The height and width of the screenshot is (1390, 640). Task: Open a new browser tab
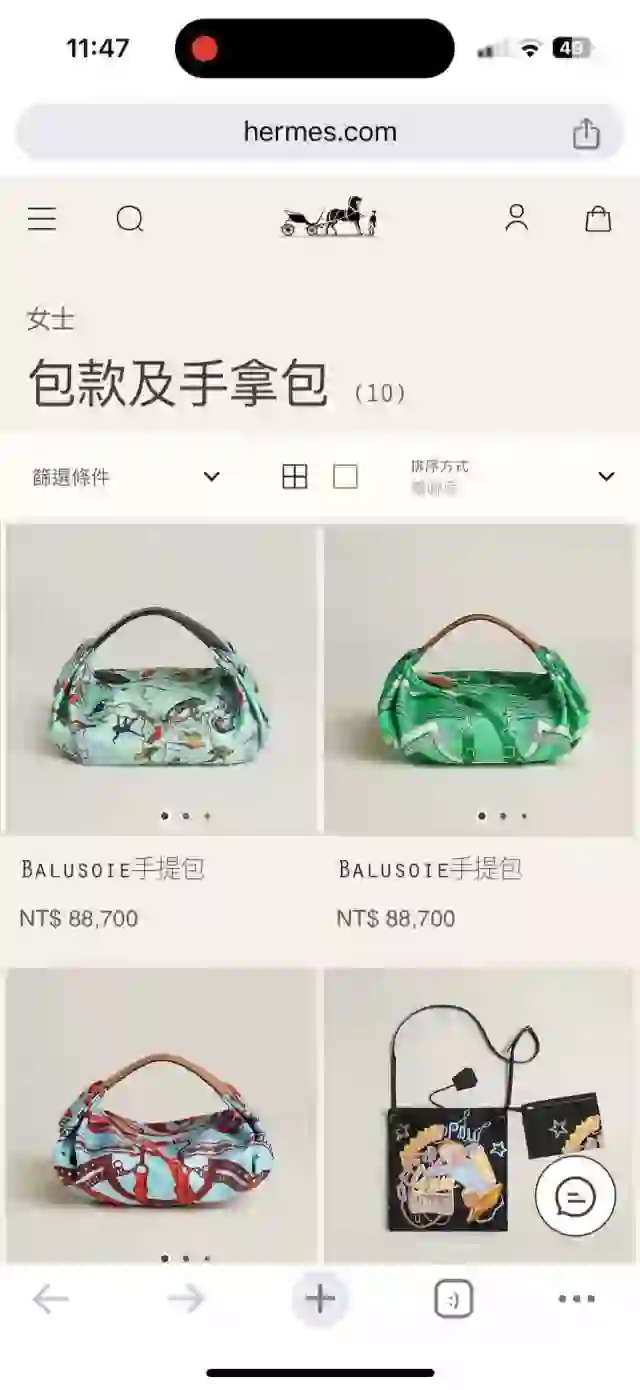tap(320, 1299)
